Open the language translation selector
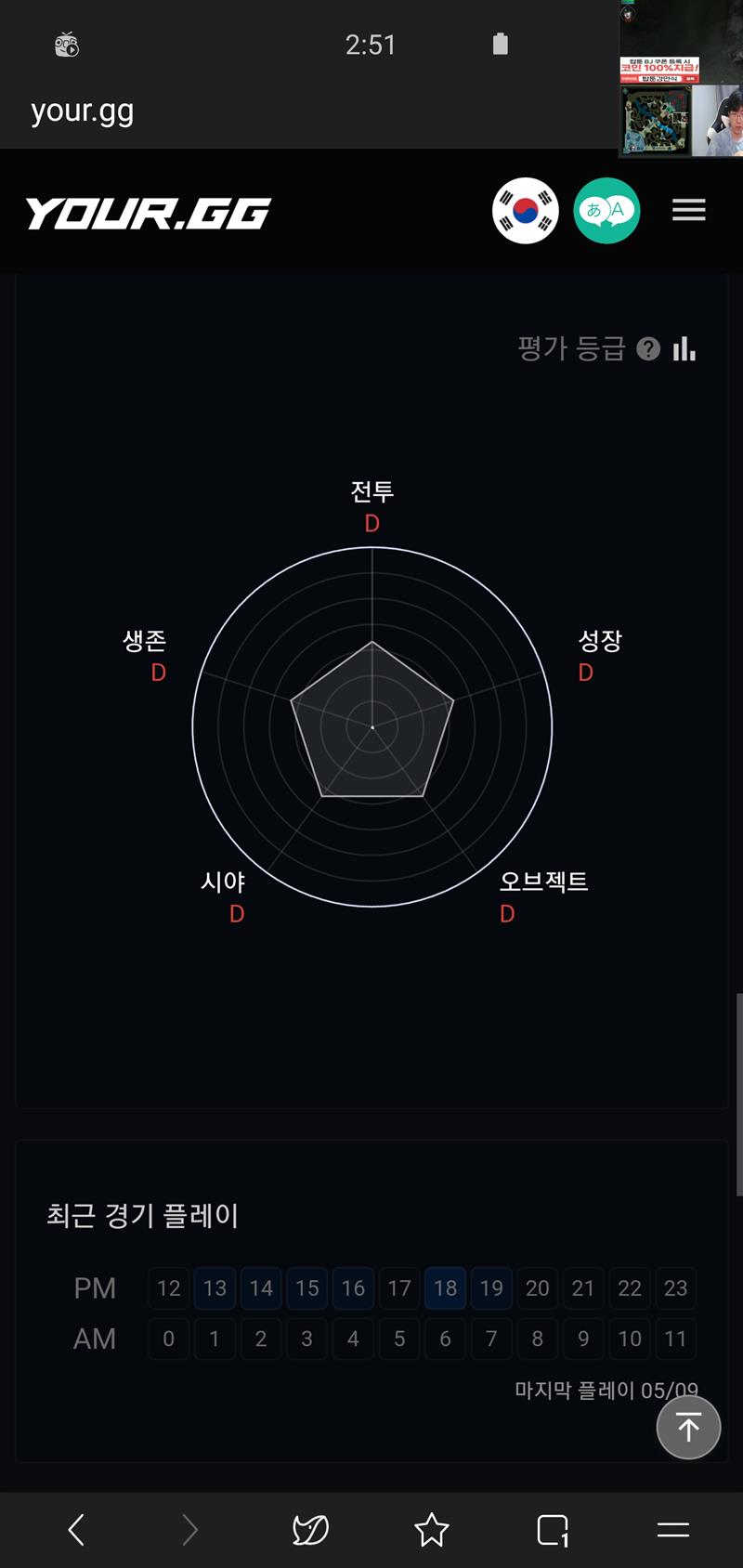Screen dimensions: 743x1568 pos(606,211)
